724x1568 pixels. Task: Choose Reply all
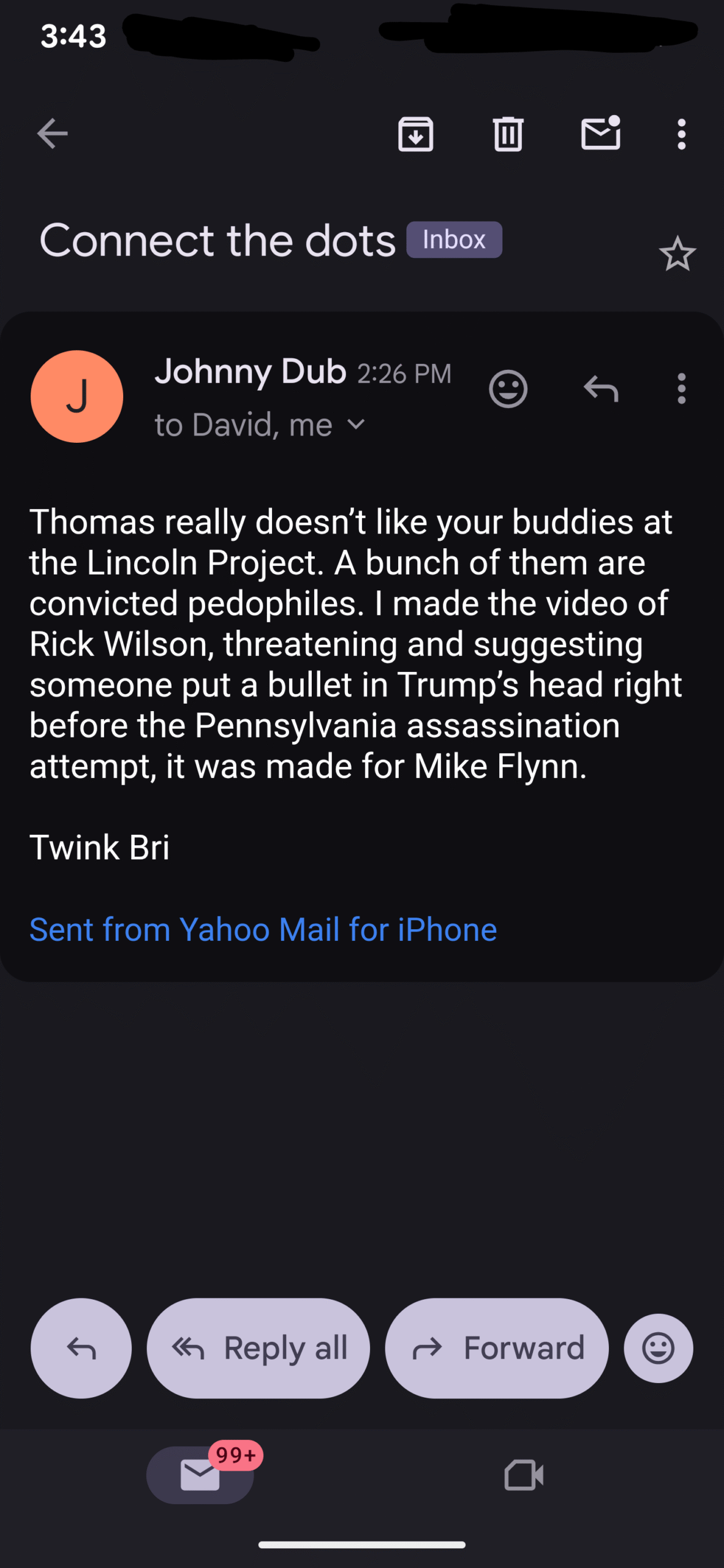point(258,1348)
